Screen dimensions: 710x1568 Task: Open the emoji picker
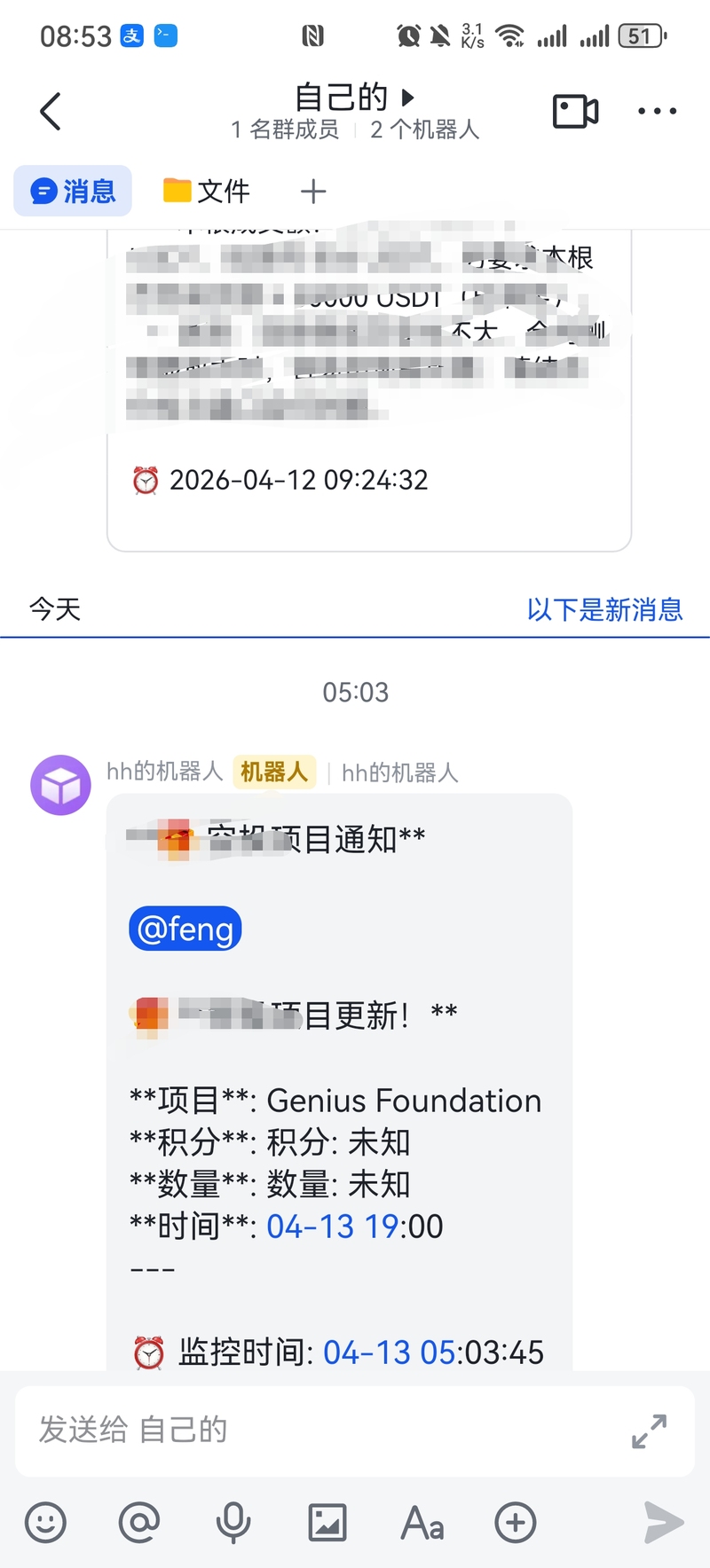pos(45,1523)
